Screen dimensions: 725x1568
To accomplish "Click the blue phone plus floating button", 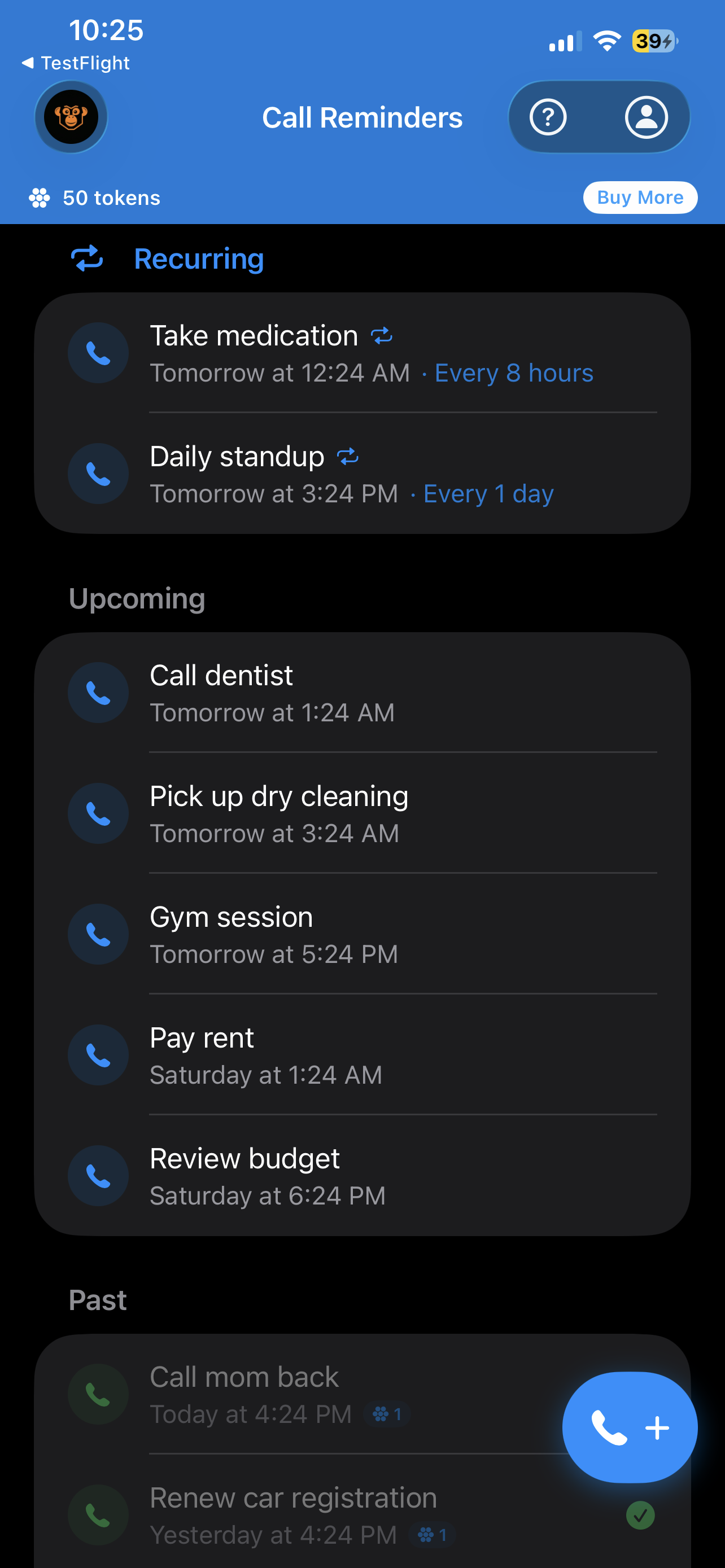I will 630,1426.
